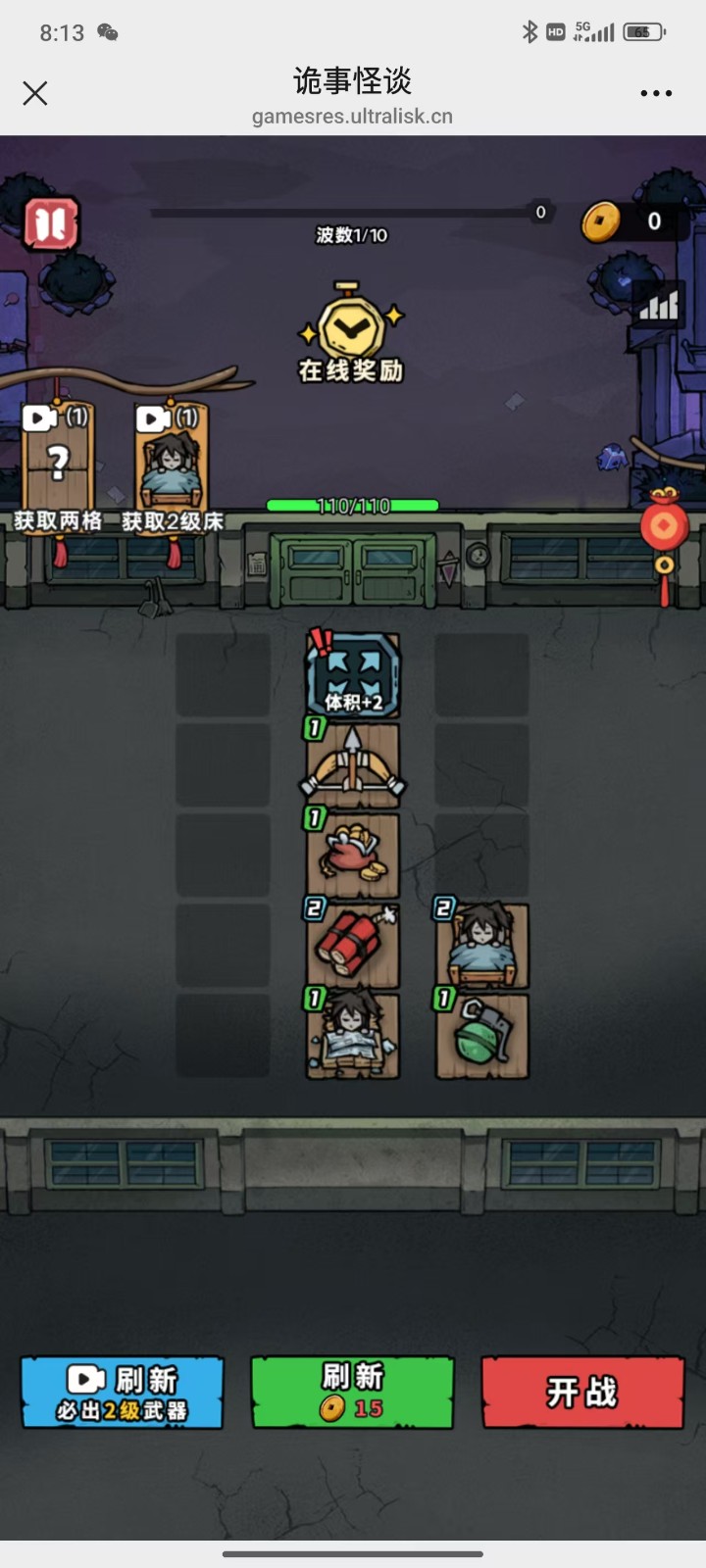Claim the 在线奖励 online reward

click(x=351, y=333)
